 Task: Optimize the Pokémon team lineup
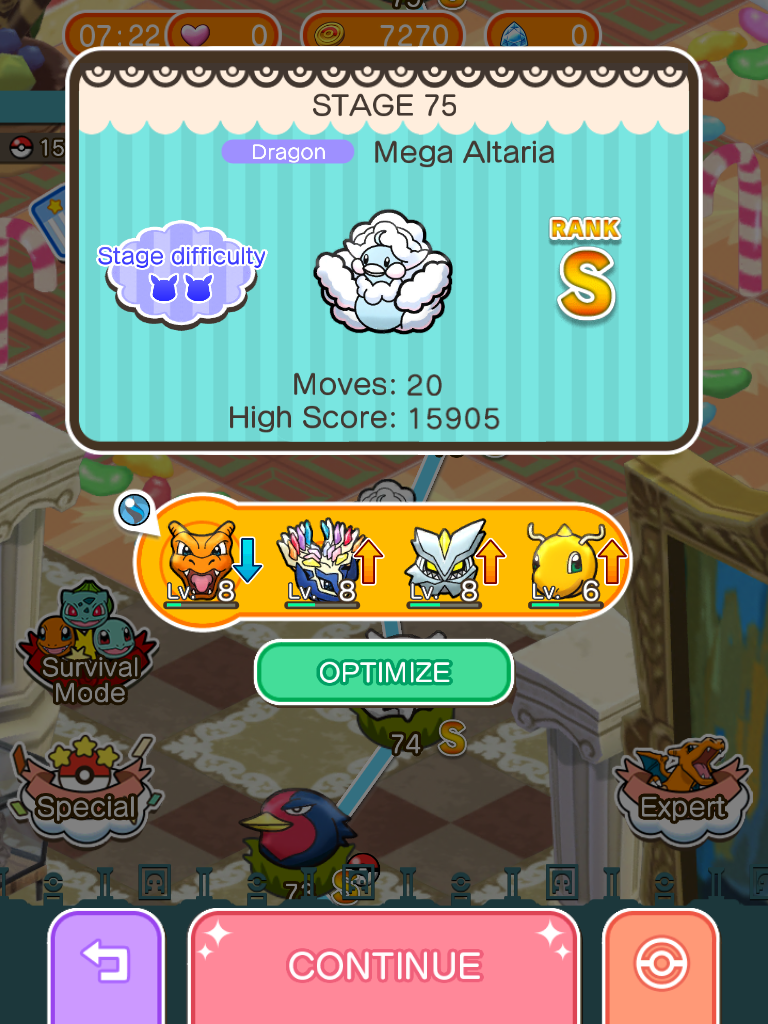click(384, 672)
